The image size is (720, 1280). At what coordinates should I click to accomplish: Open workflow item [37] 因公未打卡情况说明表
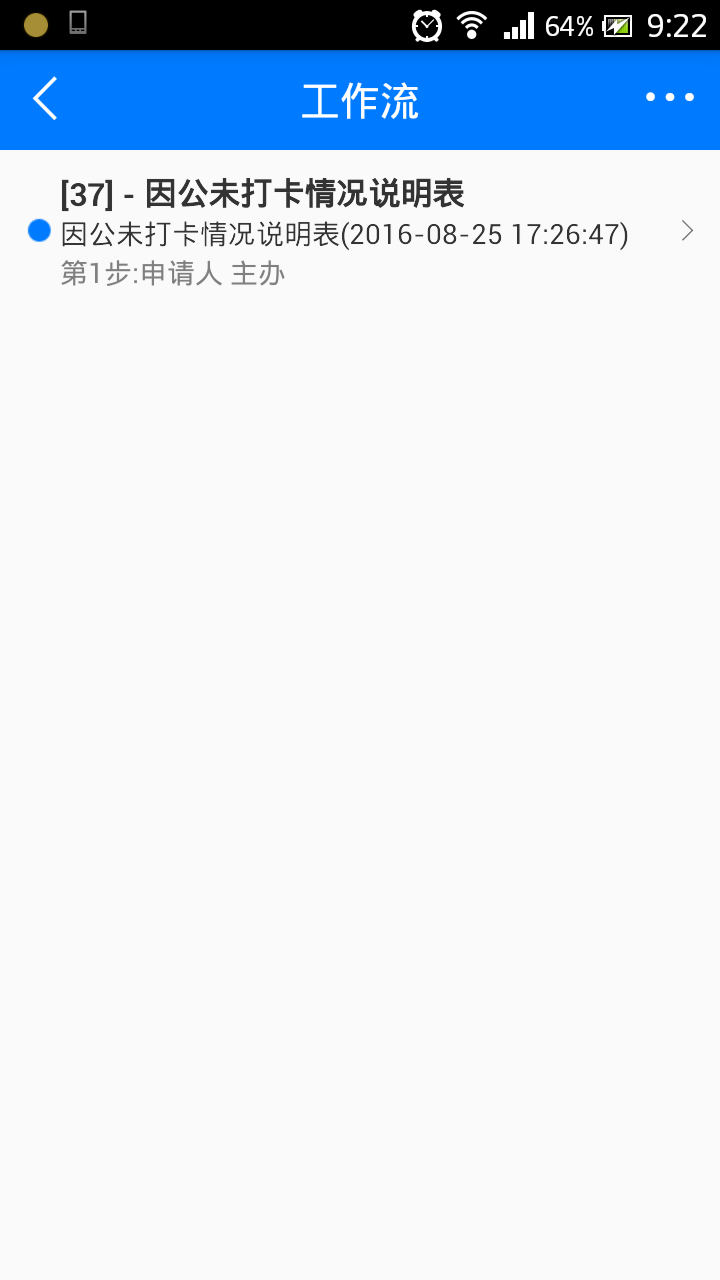coord(360,232)
